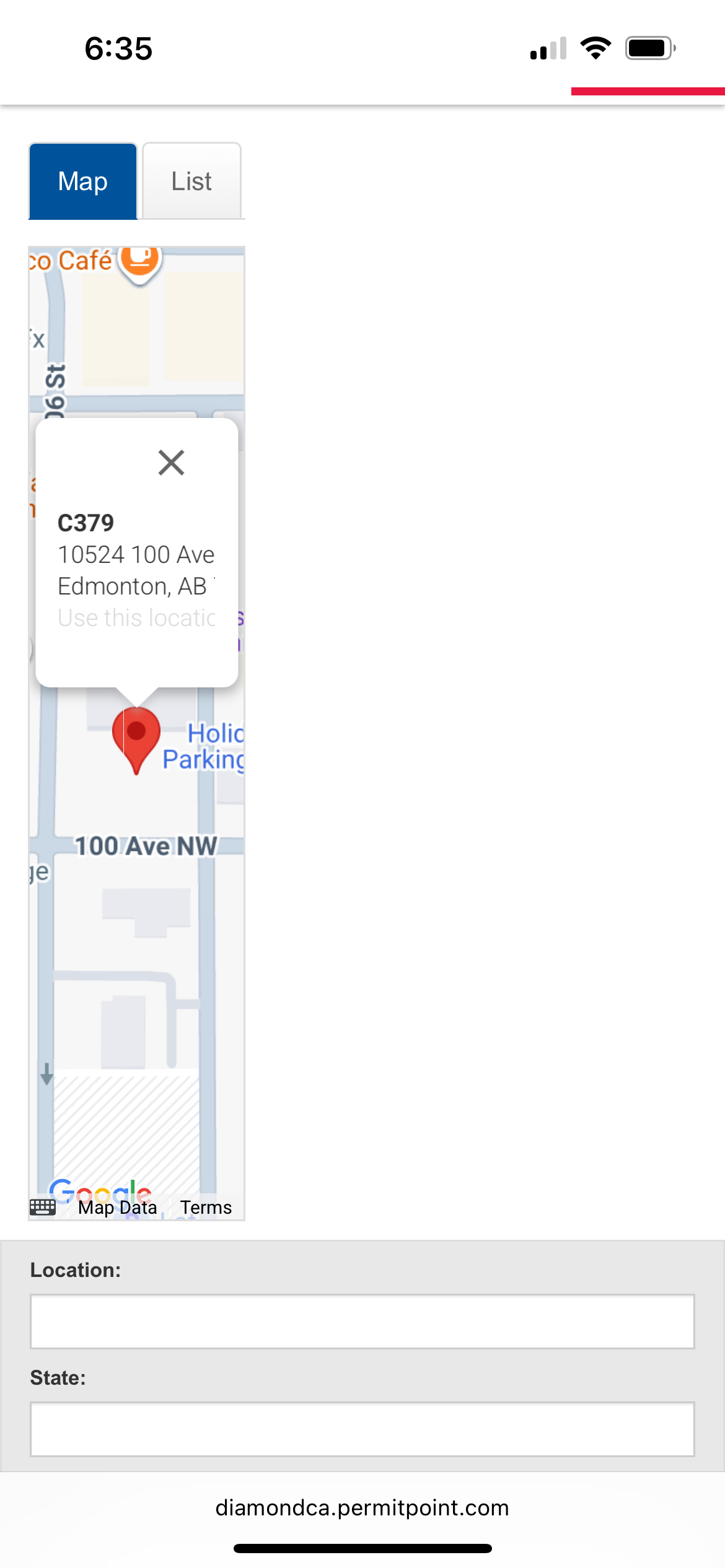725x1568 pixels.
Task: Open Map Data attribution
Action: [117, 1207]
